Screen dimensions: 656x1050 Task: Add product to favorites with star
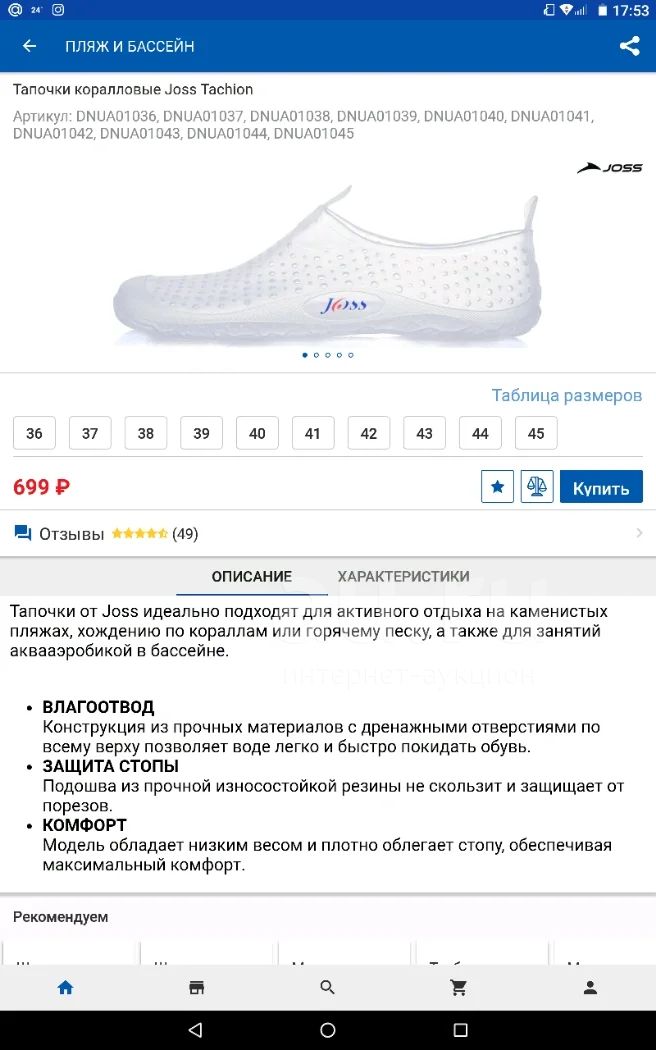point(497,487)
